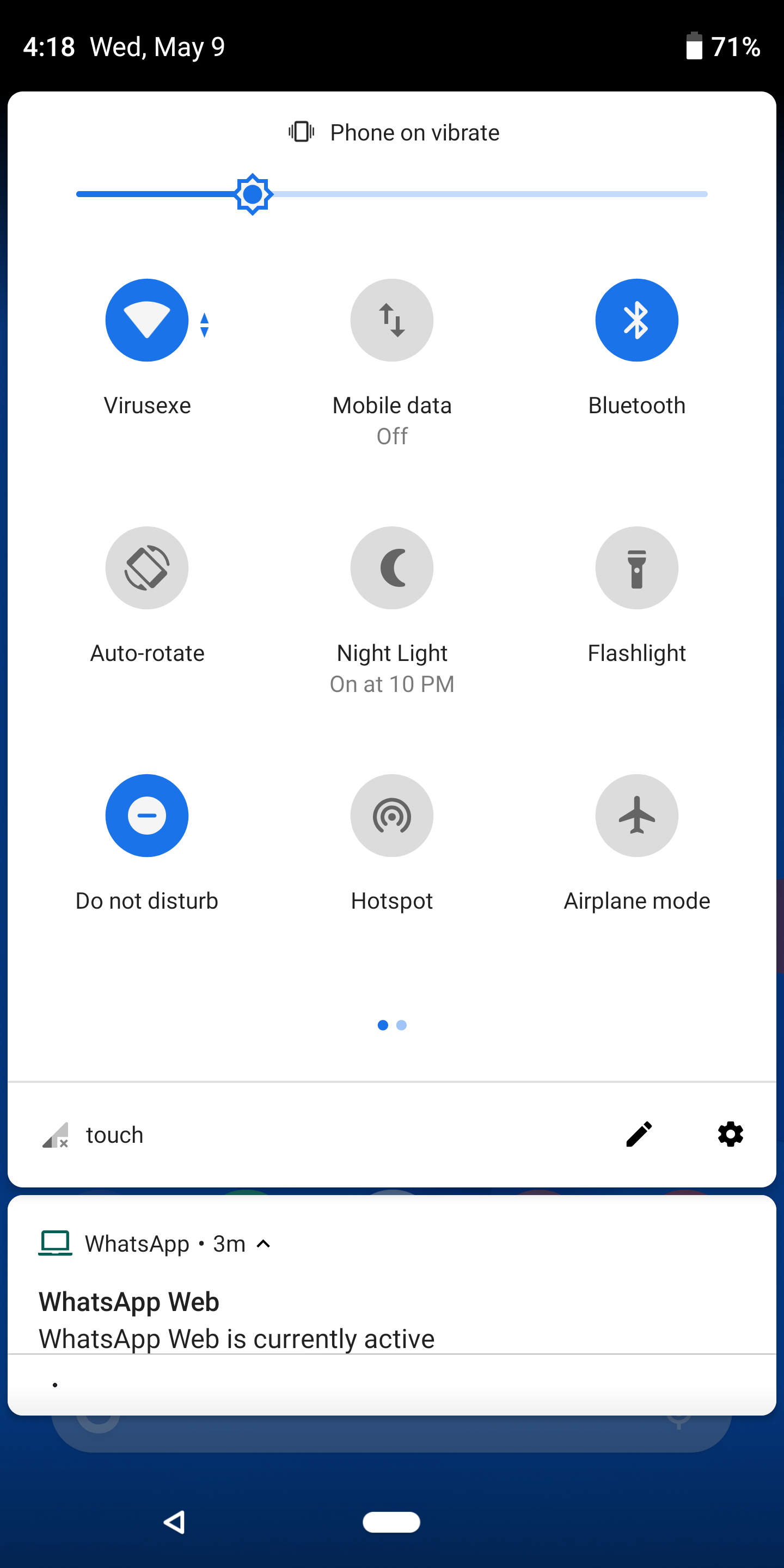Open the Hotspot tile
Viewport: 784px width, 1568px height.
[391, 816]
